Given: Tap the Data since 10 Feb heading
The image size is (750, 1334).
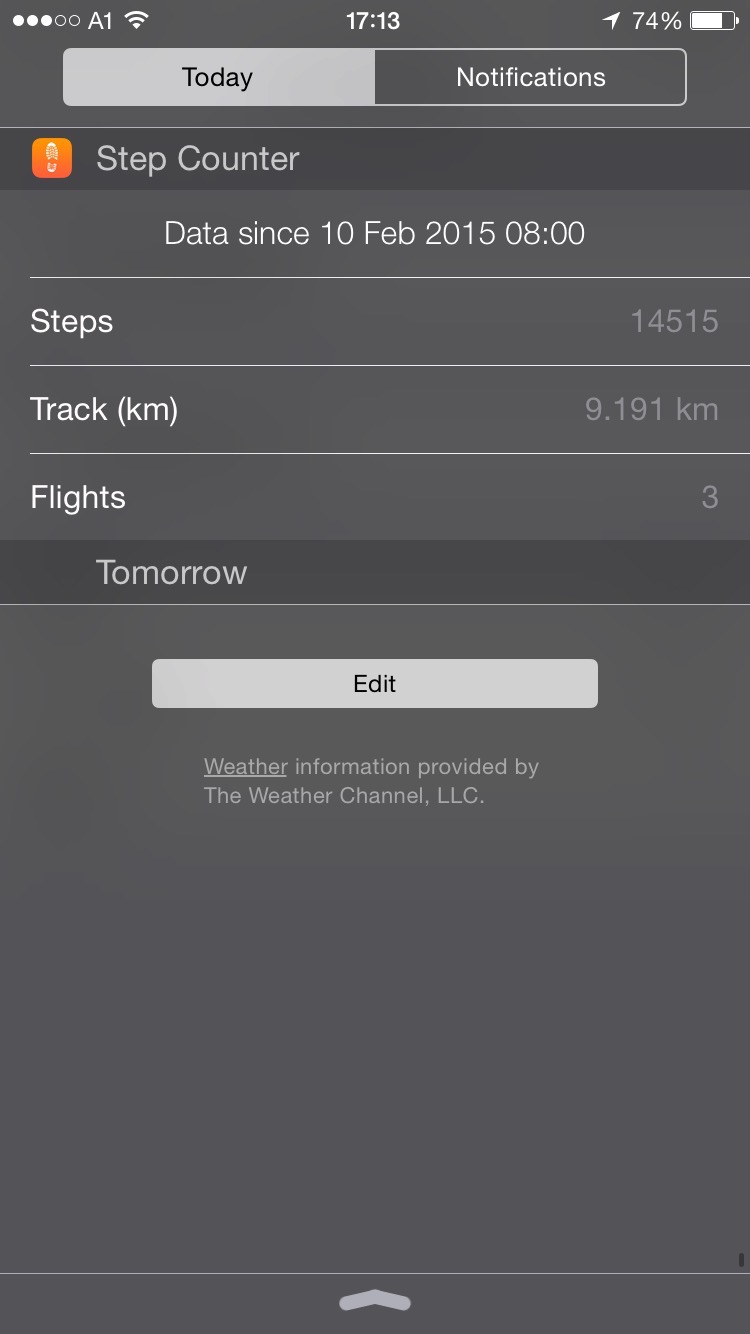Looking at the screenshot, I should coord(374,233).
